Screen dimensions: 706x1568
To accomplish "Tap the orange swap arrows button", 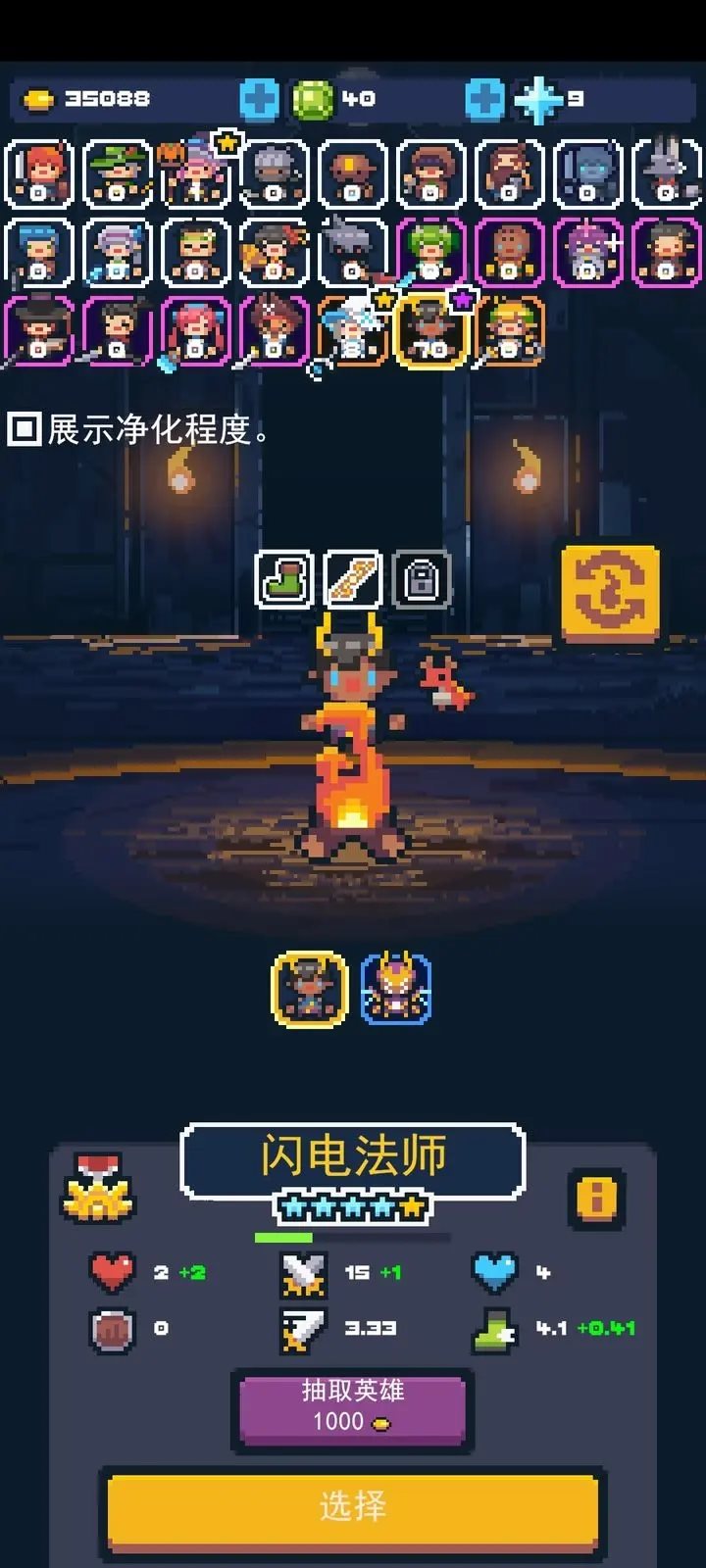I will tap(610, 594).
